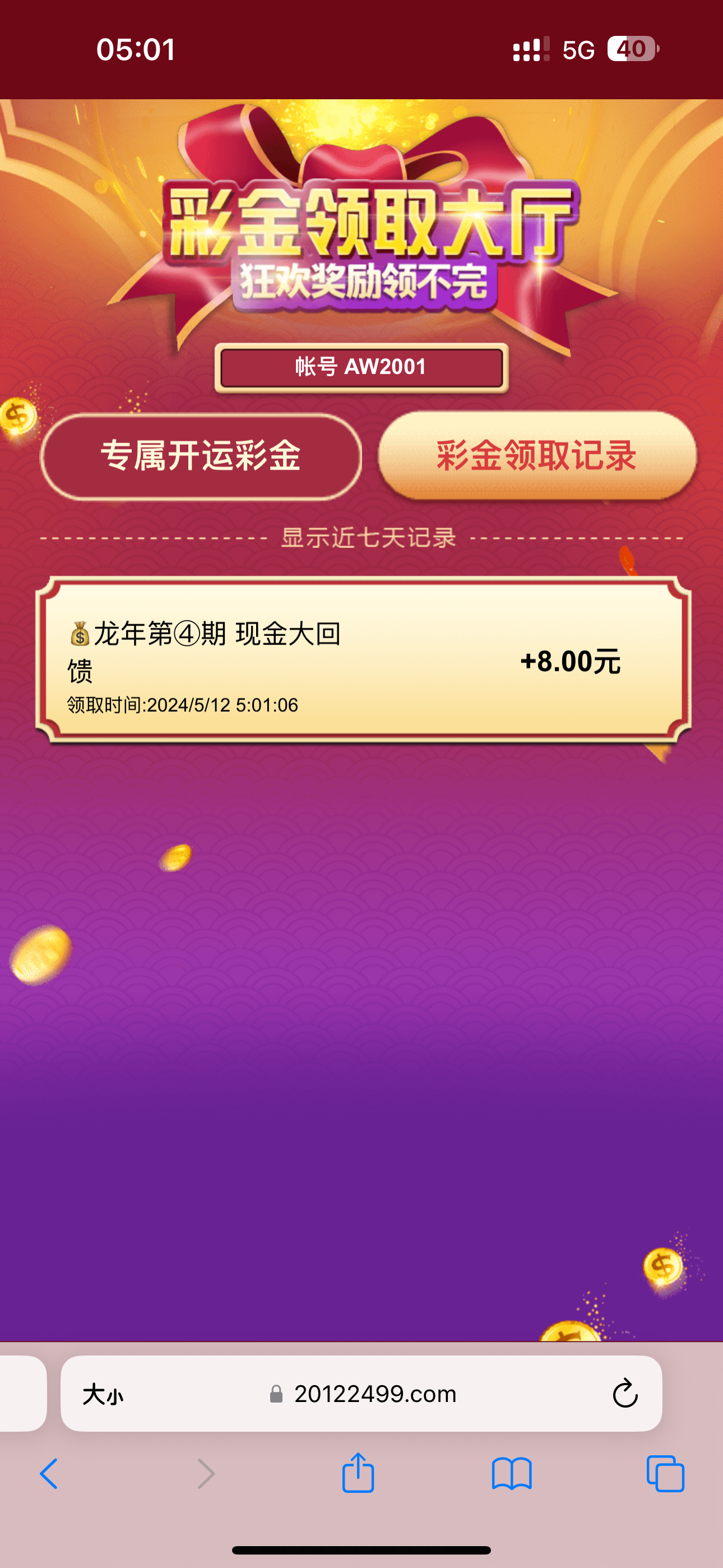Viewport: 723px width, 1568px height.
Task: Share this page via the share icon
Action: coord(358,1473)
